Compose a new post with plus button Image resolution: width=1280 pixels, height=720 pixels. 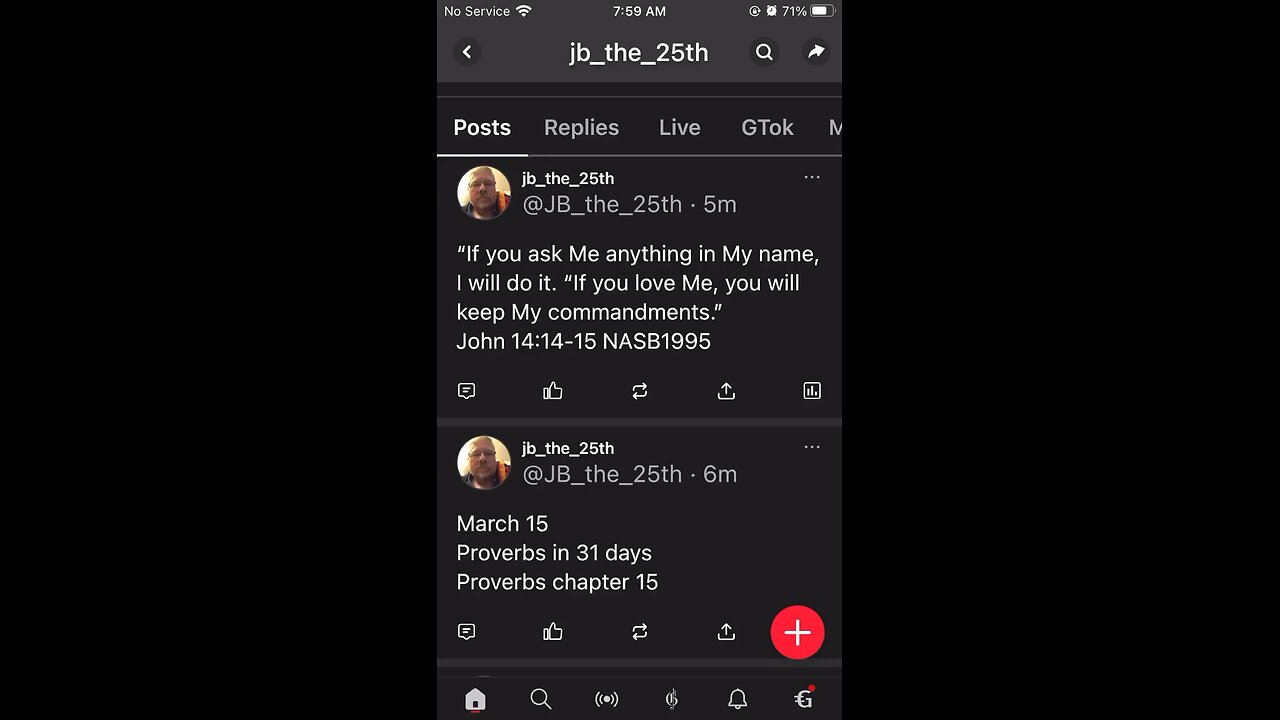point(797,632)
